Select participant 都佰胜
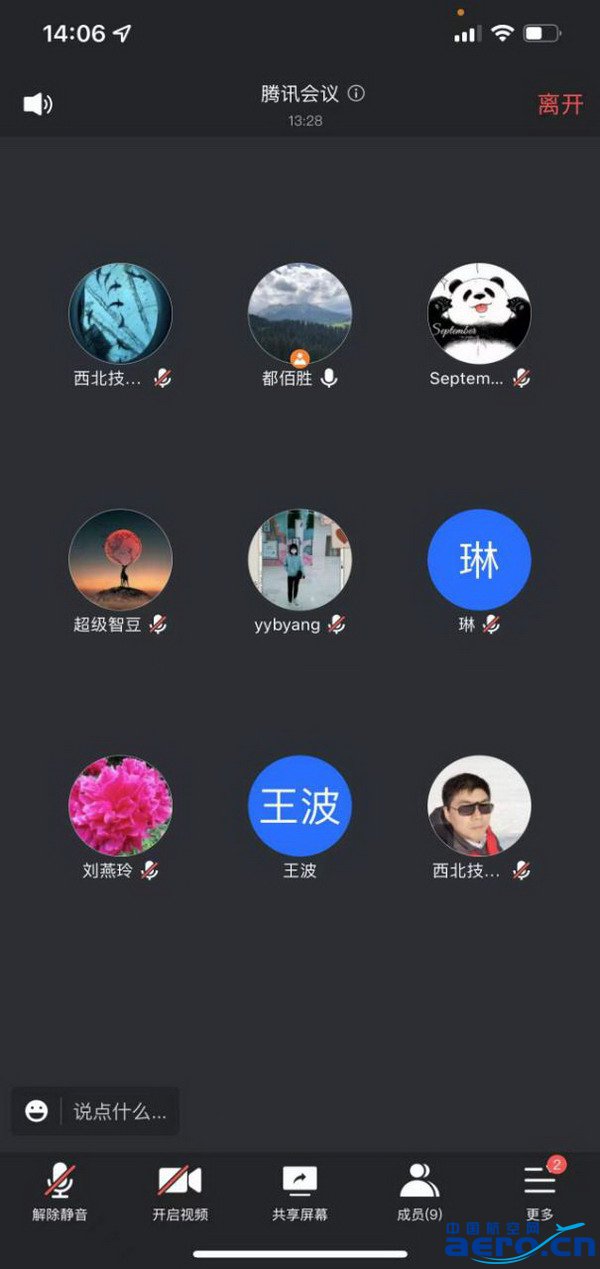 [300, 314]
